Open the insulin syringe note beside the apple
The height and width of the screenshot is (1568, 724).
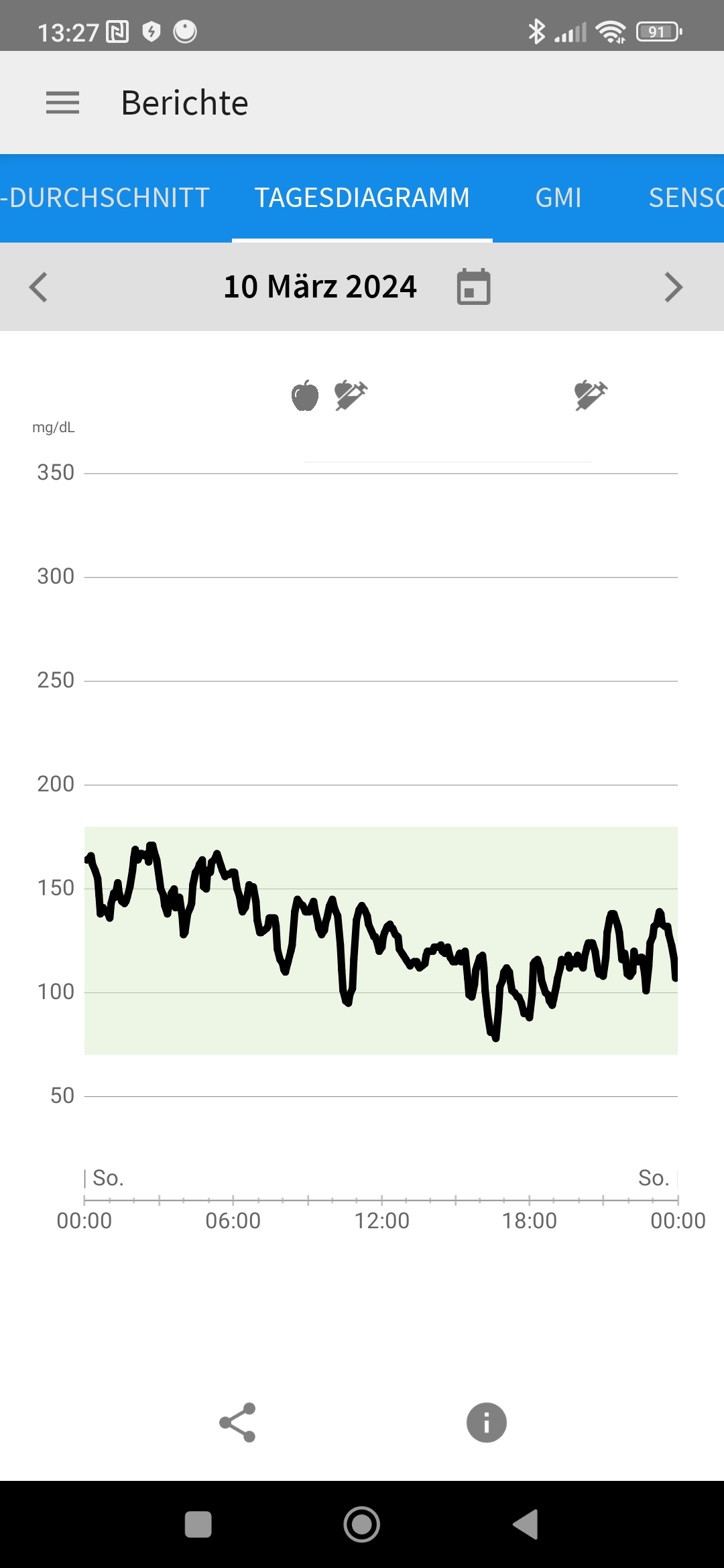[x=351, y=395]
